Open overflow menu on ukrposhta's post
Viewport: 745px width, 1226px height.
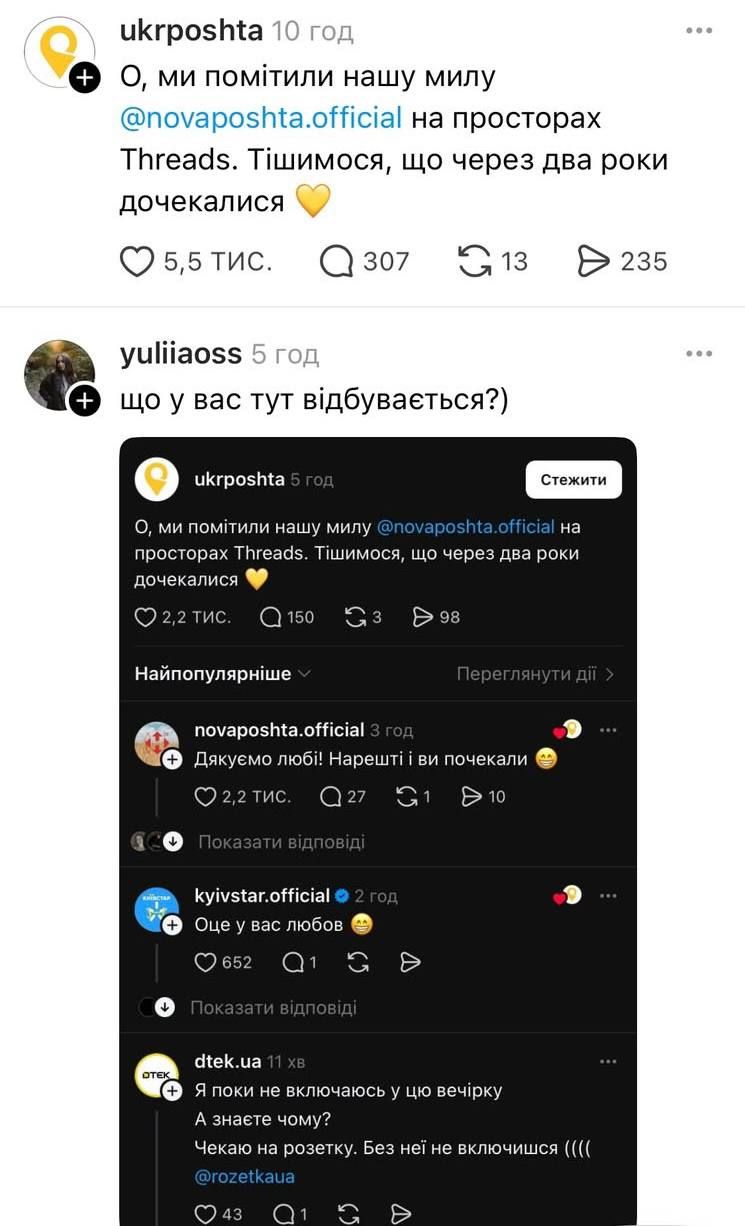click(x=699, y=31)
